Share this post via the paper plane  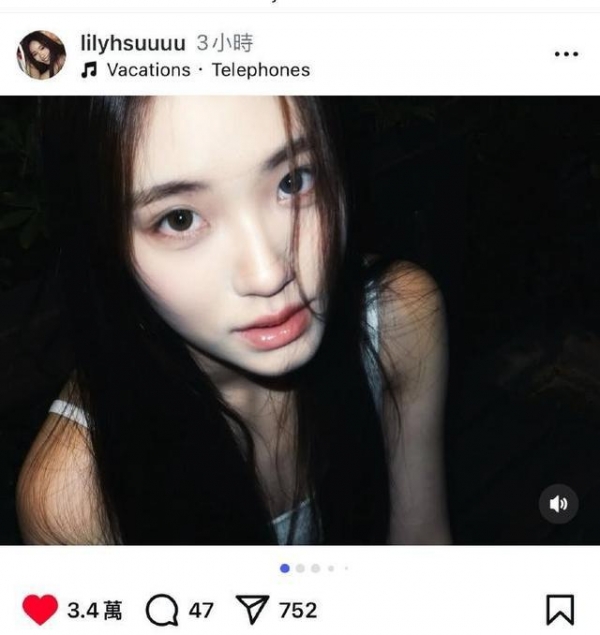[251, 609]
